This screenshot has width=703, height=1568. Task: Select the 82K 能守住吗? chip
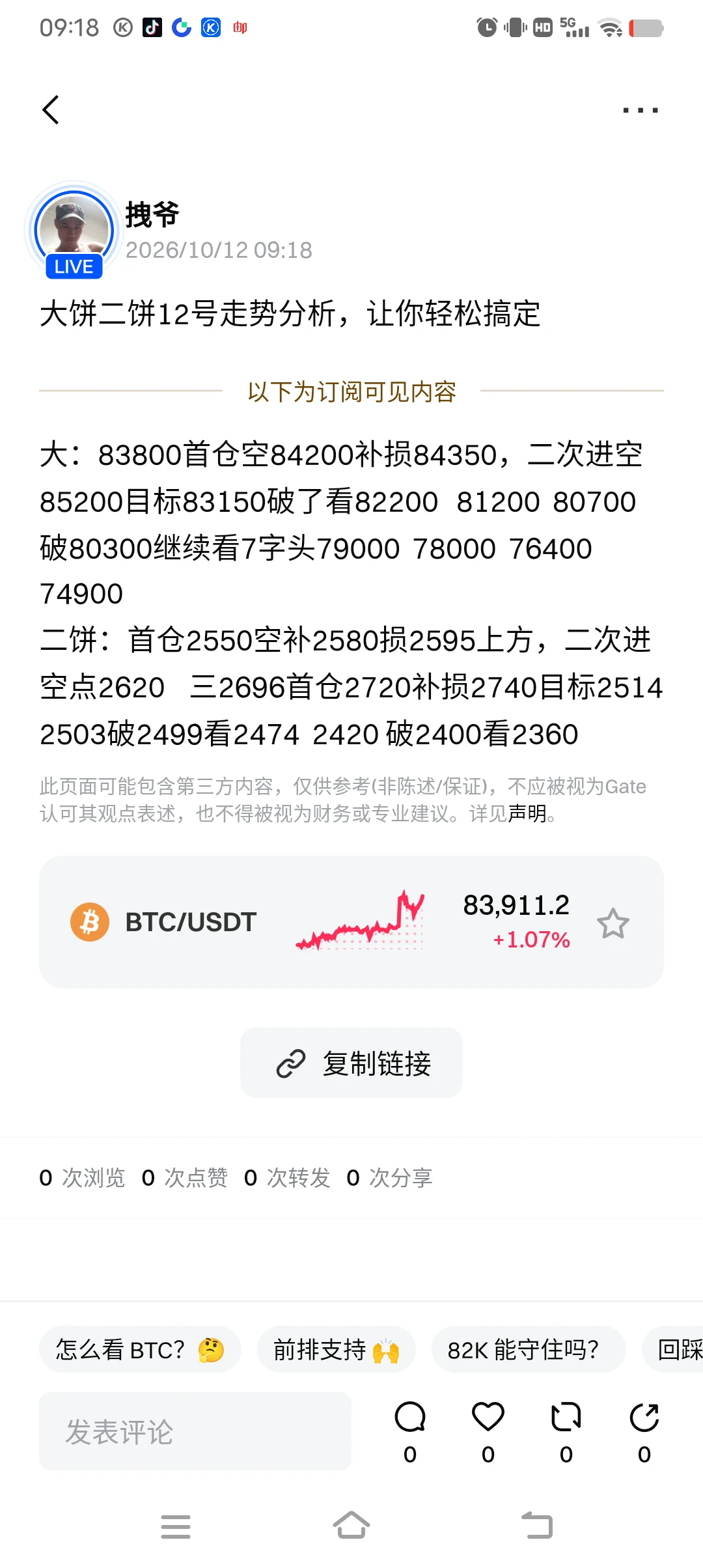point(528,1350)
